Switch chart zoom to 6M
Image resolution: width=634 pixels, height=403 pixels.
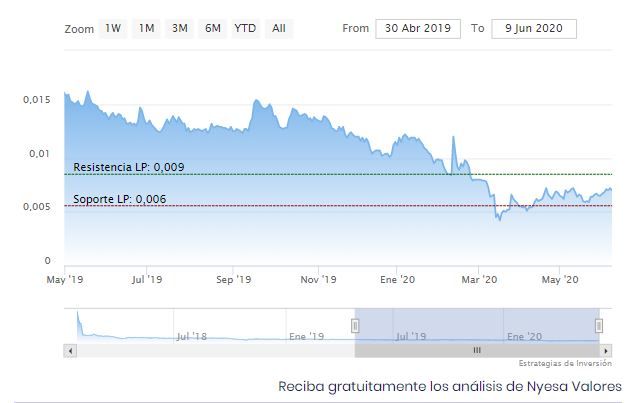pos(213,28)
